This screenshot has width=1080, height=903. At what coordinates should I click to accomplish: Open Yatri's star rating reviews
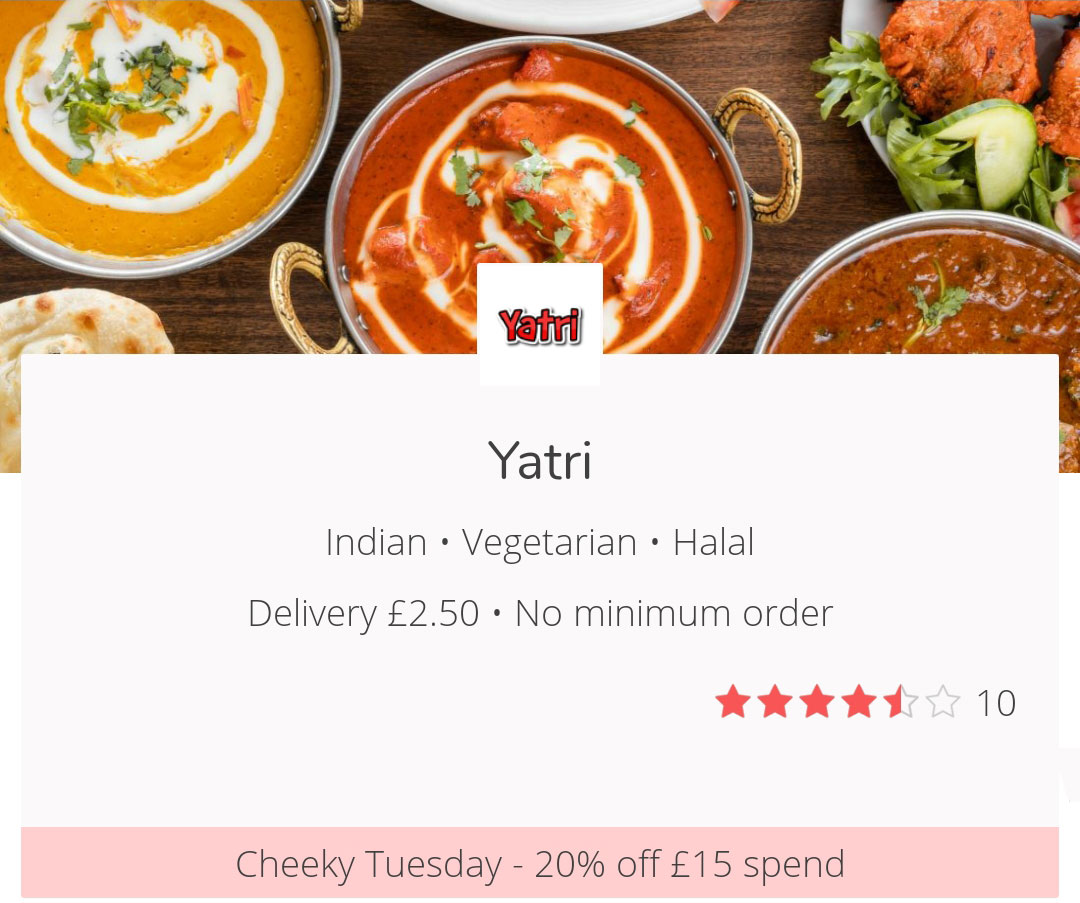864,702
